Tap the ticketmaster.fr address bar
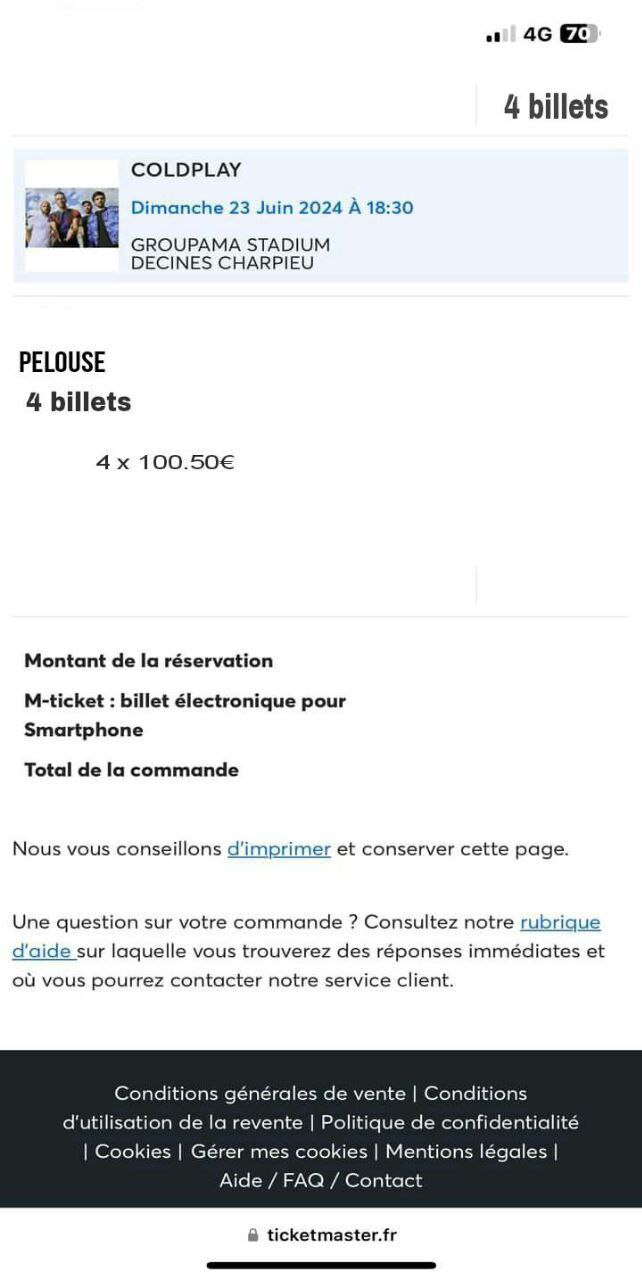 tap(321, 1235)
